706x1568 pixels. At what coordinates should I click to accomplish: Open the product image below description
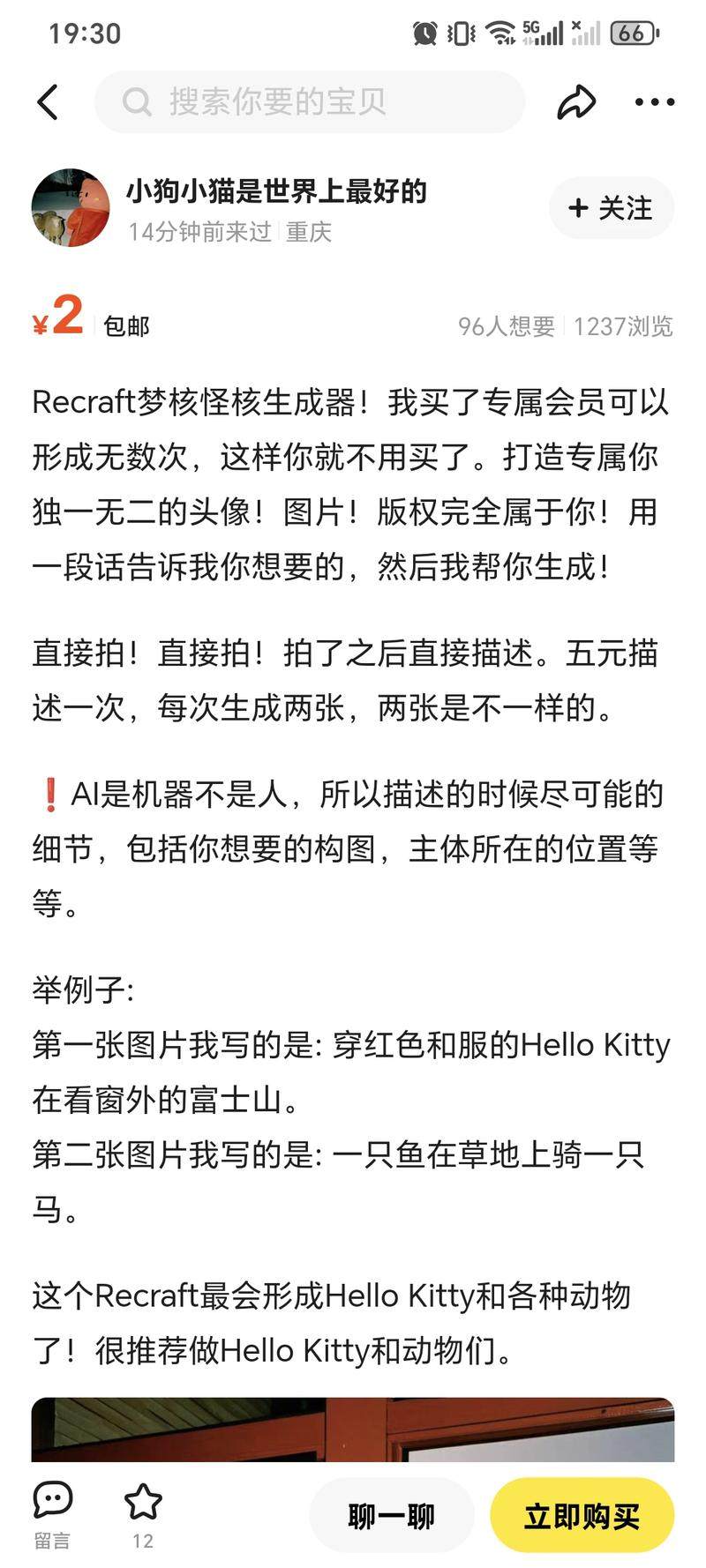(353, 1429)
